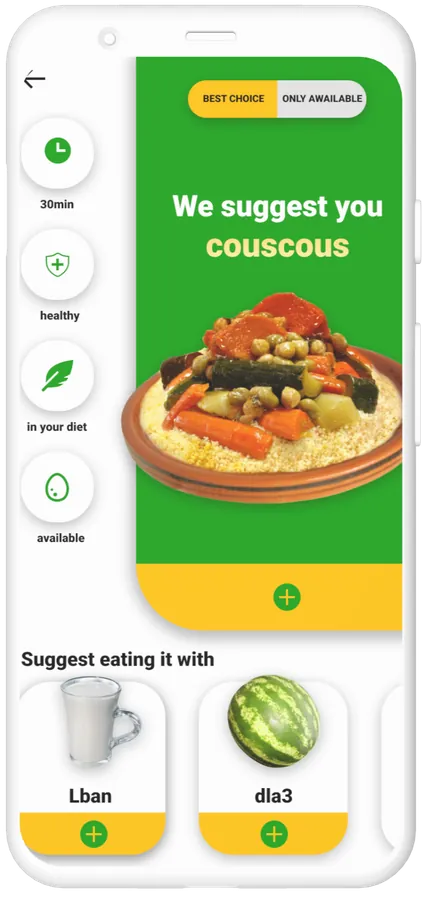
Task: Switch to the Best Choice tab
Action: coord(233,99)
